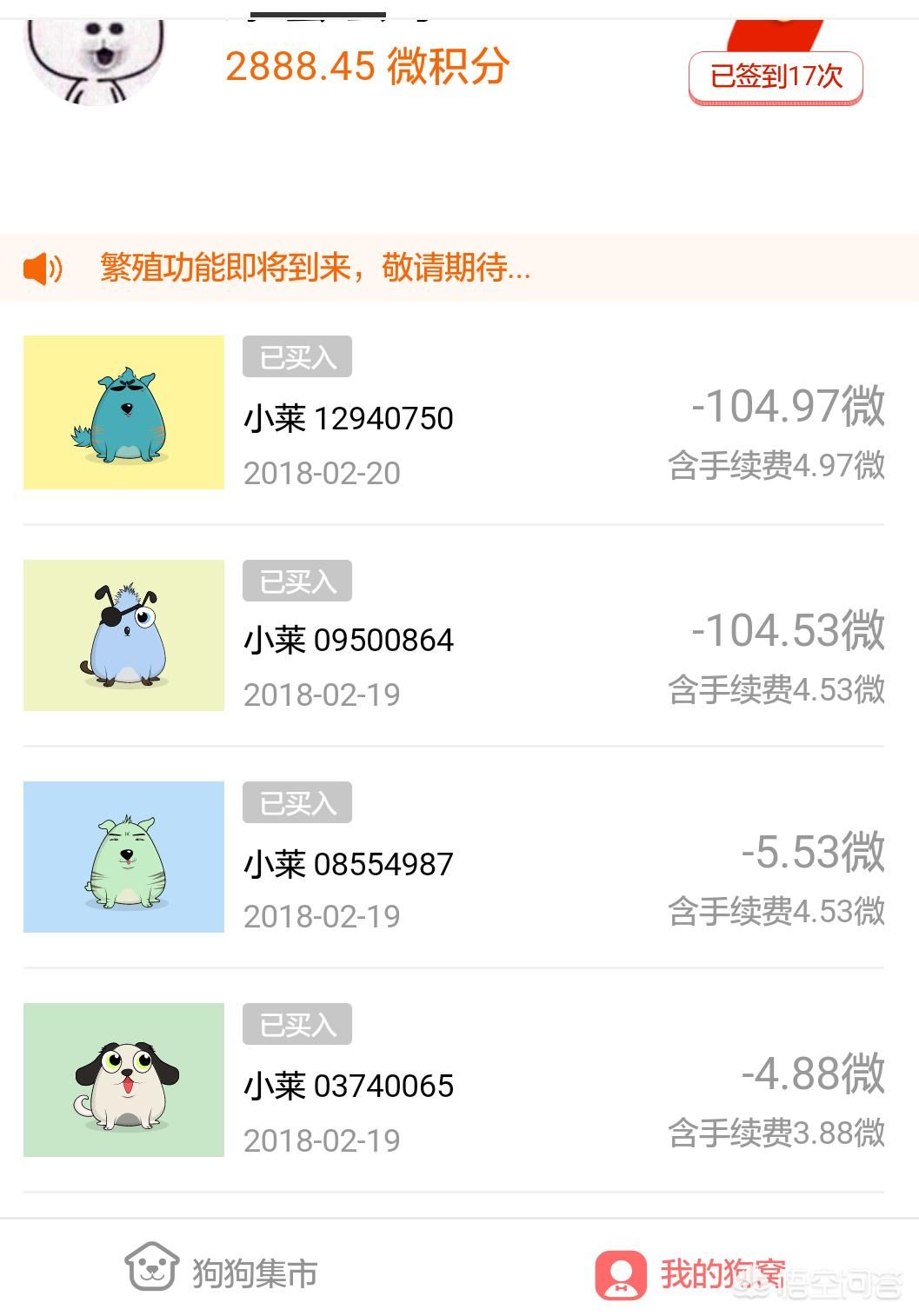Tap the 已签到17次 sign-in button
Image resolution: width=919 pixels, height=1316 pixels.
[776, 77]
